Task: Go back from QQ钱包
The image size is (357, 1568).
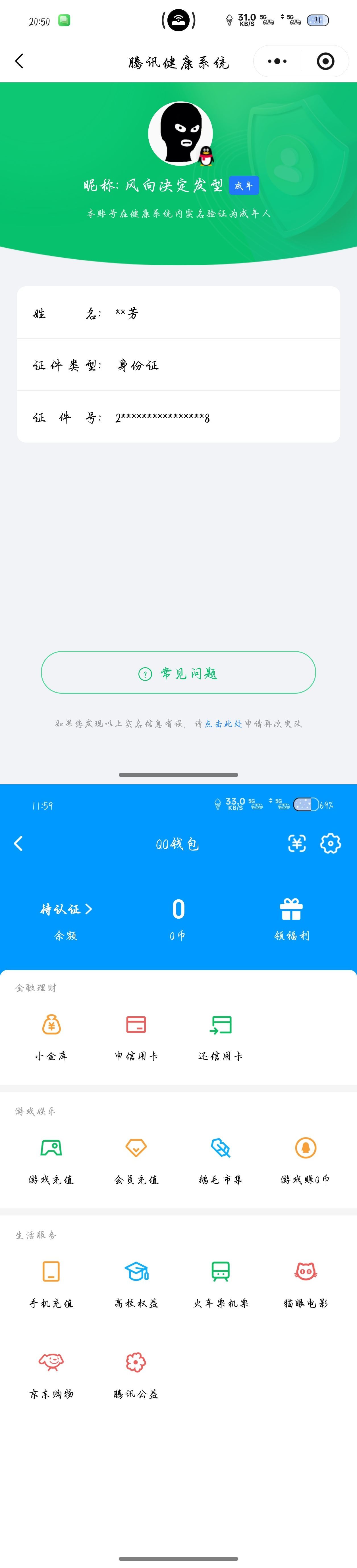Action: click(x=18, y=843)
